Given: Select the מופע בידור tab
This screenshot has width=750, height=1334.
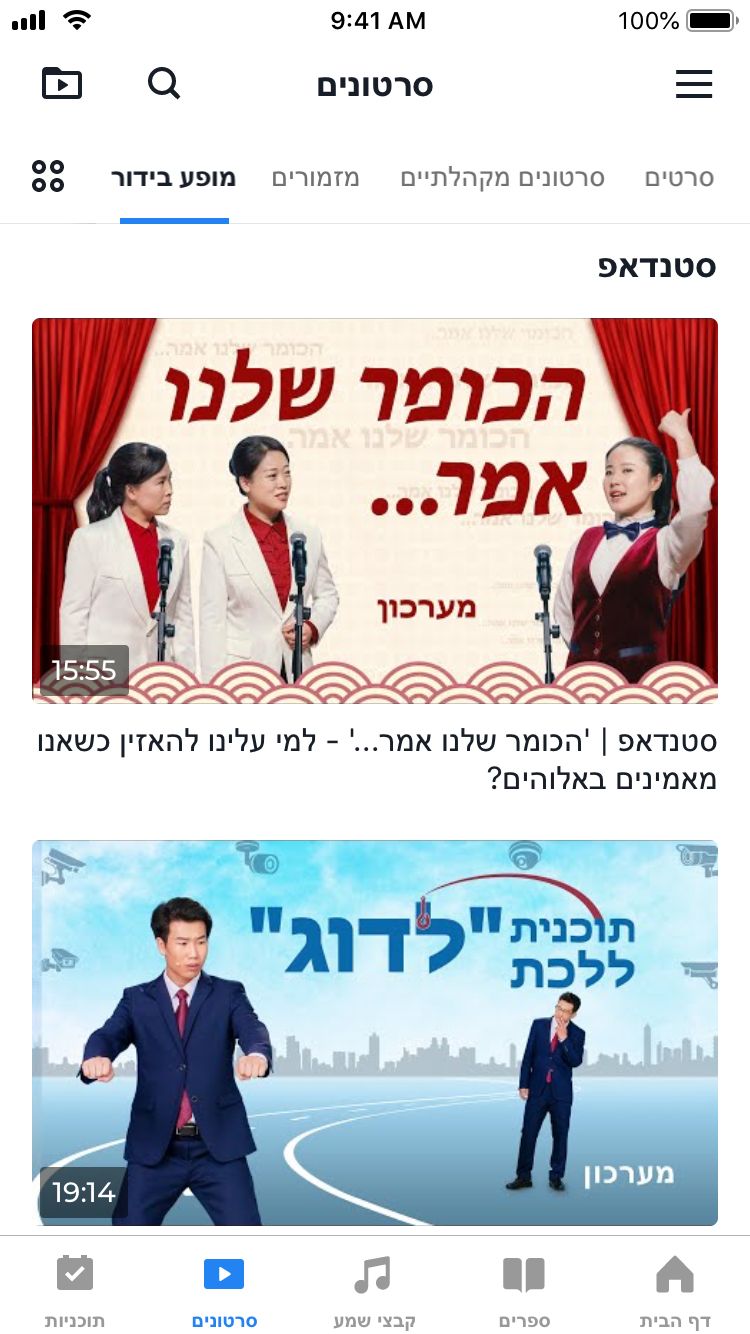Looking at the screenshot, I should click(174, 179).
